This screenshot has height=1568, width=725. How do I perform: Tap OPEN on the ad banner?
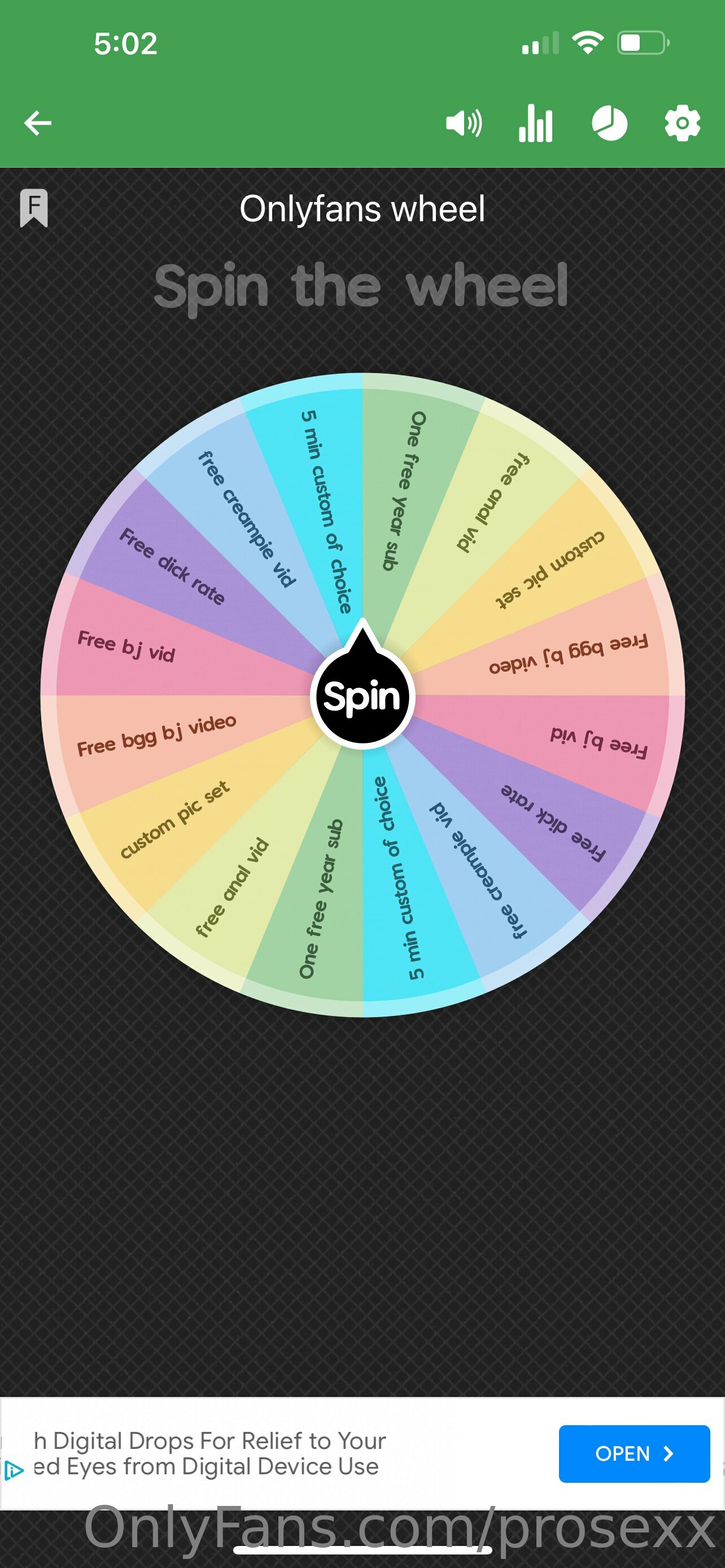(x=634, y=1453)
